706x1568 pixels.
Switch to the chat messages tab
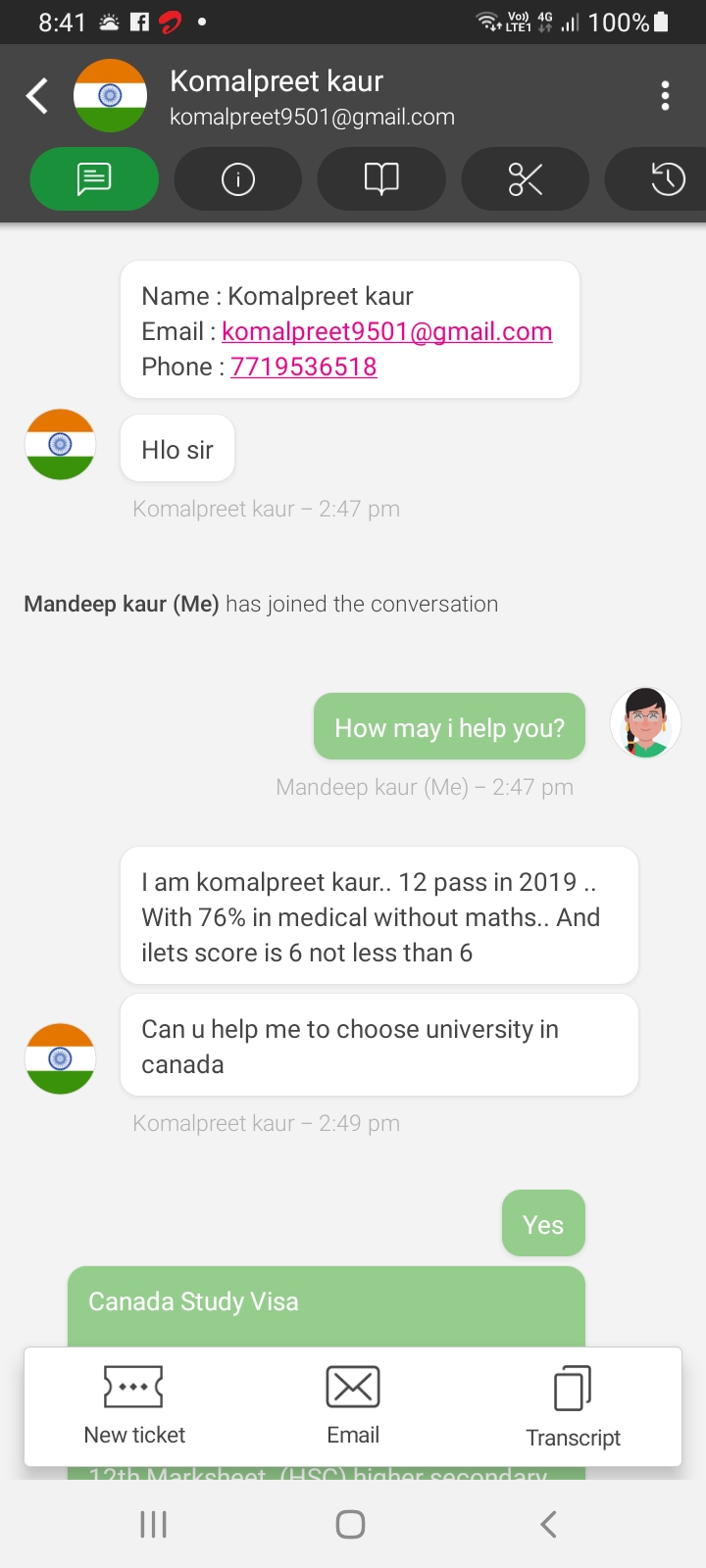(x=94, y=179)
